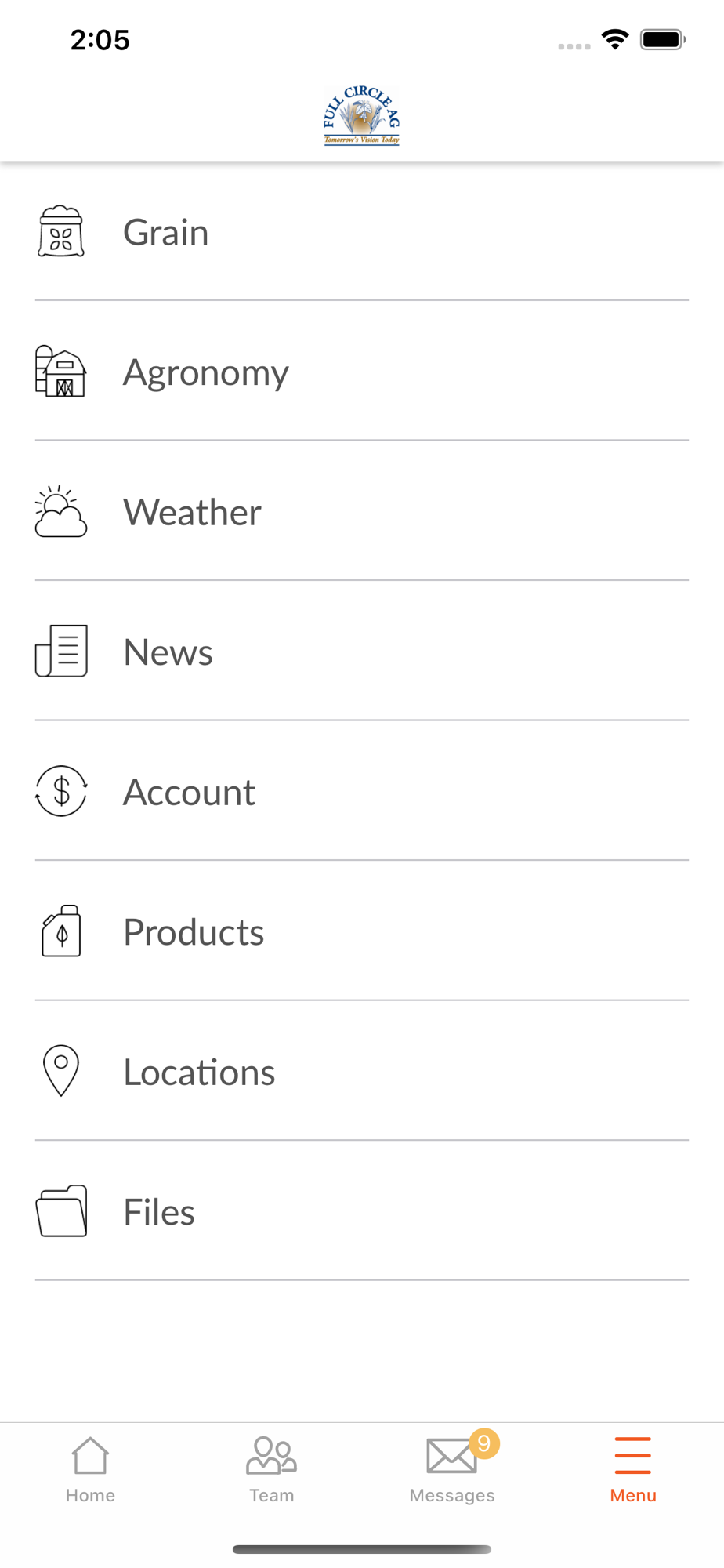The height and width of the screenshot is (1568, 724).
Task: View the Weather section
Action: point(362,511)
